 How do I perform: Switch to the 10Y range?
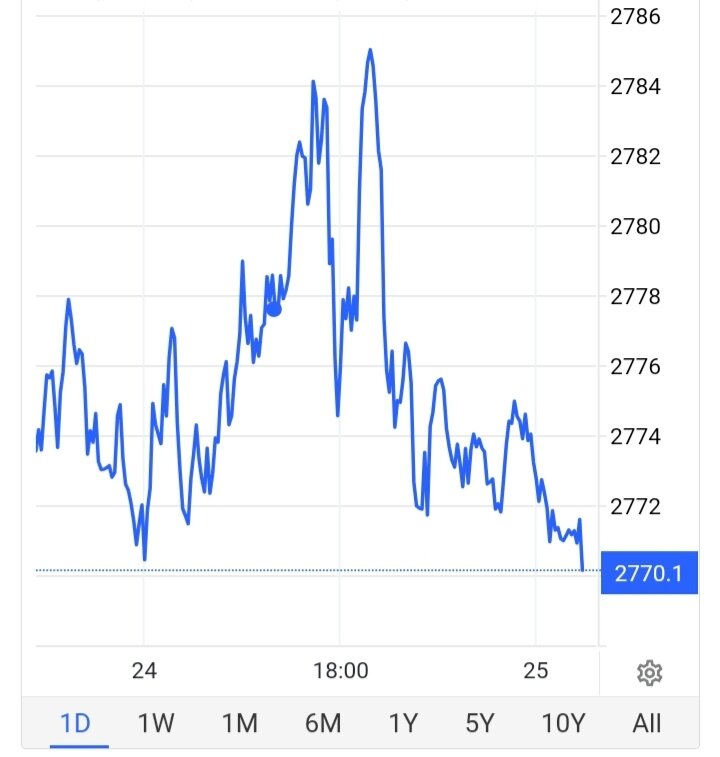[x=562, y=723]
